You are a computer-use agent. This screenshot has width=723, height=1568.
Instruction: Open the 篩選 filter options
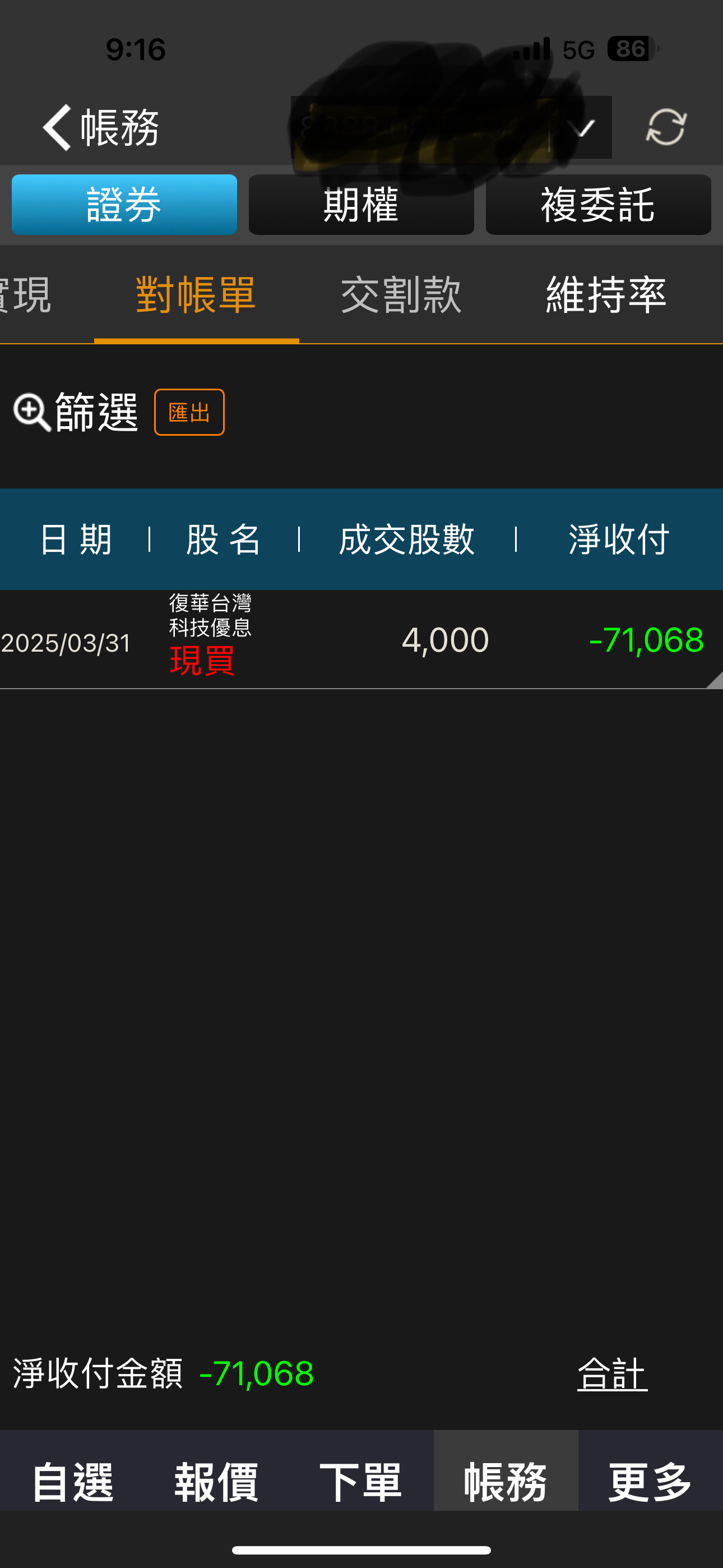coord(77,412)
